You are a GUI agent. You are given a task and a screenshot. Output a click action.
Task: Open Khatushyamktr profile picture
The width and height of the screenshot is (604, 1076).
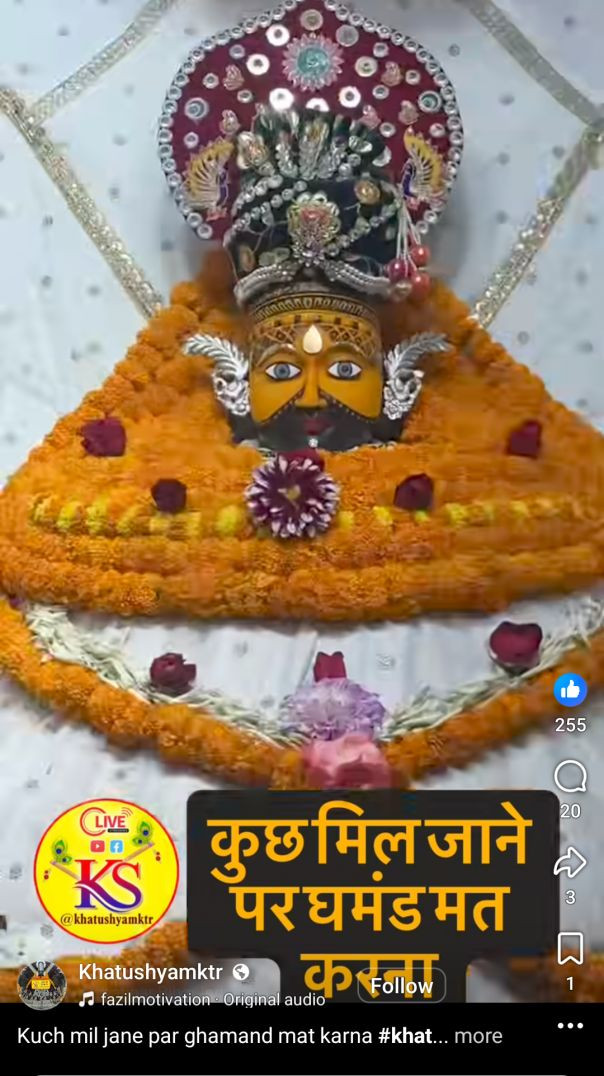click(42, 985)
